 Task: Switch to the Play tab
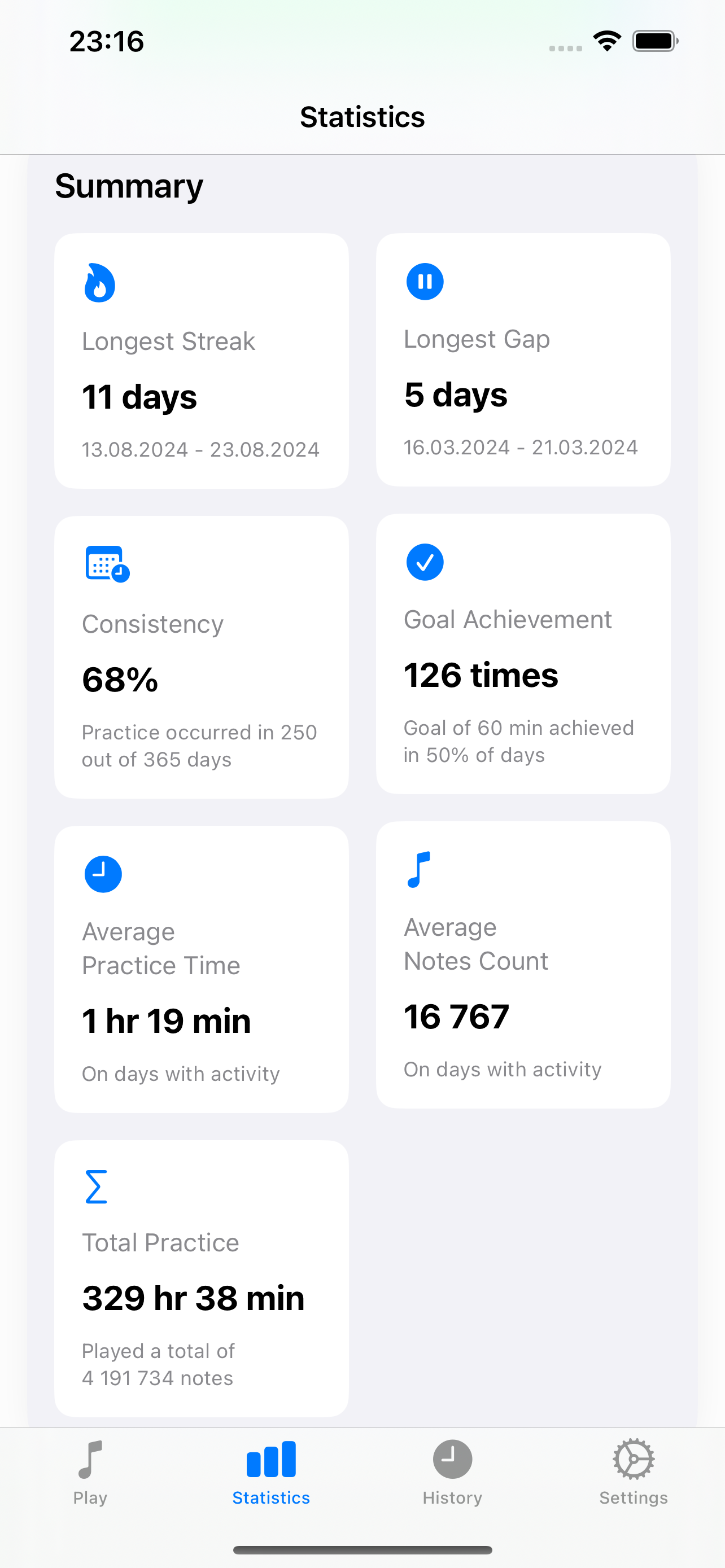90,1472
